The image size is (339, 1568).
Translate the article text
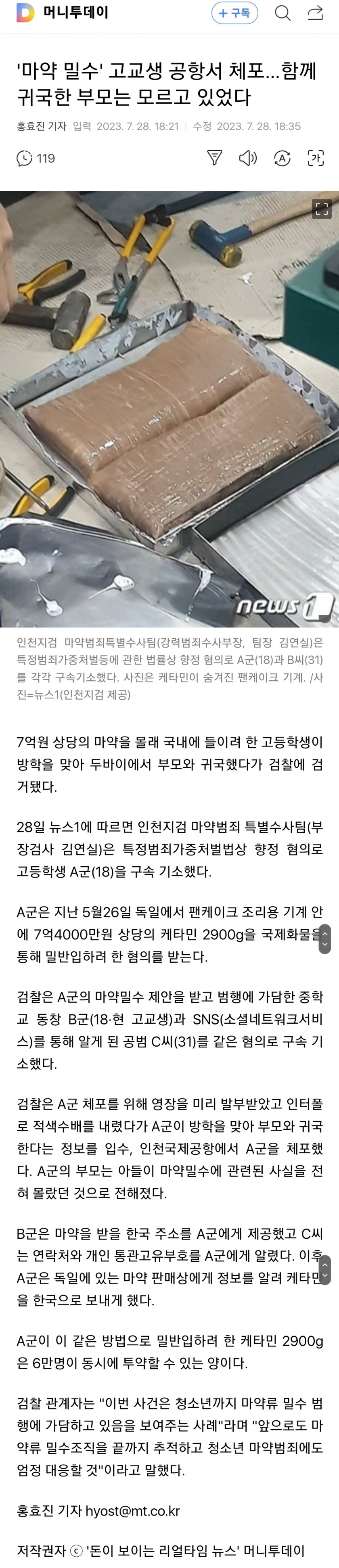(315, 159)
